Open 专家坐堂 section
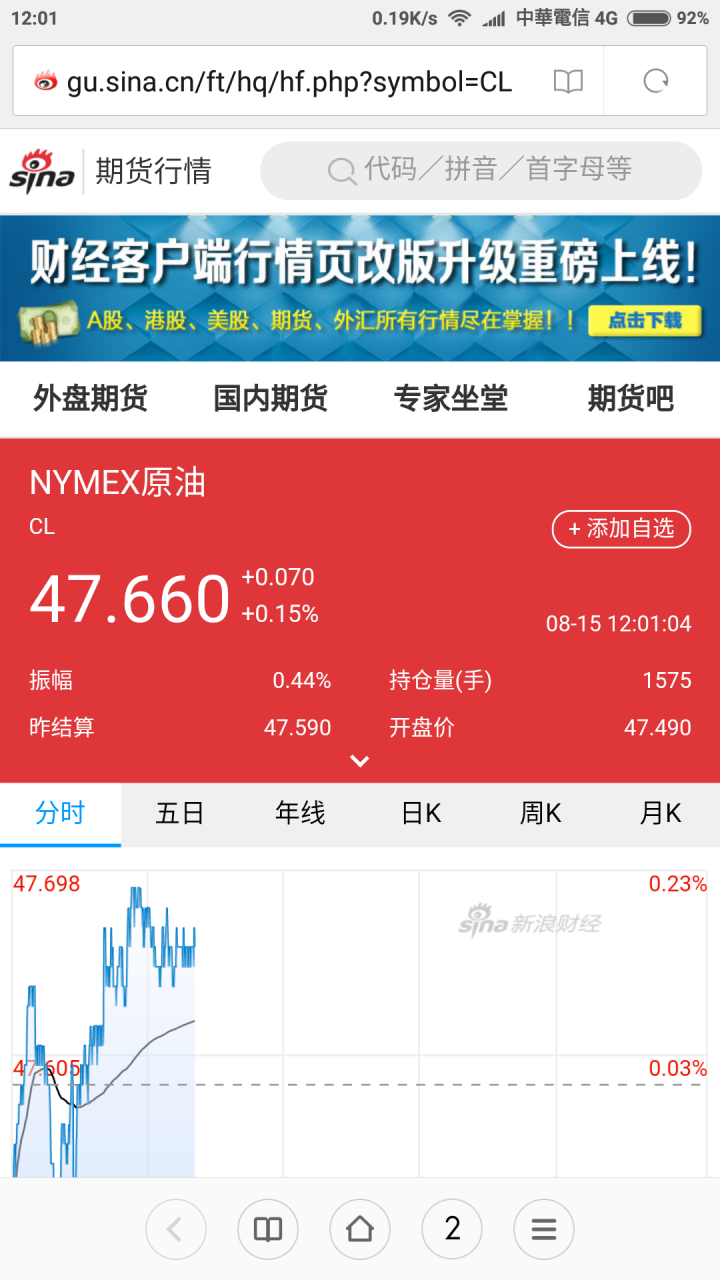720x1280 pixels. pyautogui.click(x=450, y=398)
